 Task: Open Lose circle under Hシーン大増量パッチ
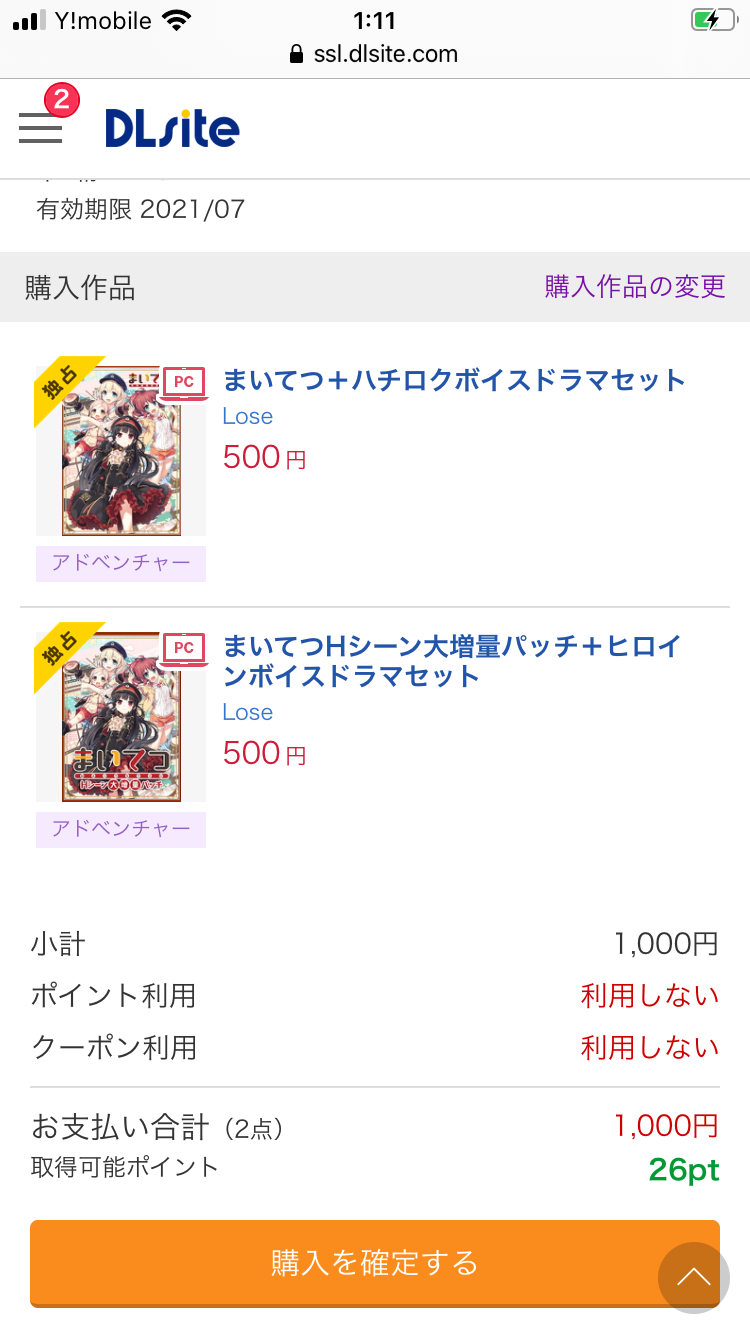(x=247, y=712)
